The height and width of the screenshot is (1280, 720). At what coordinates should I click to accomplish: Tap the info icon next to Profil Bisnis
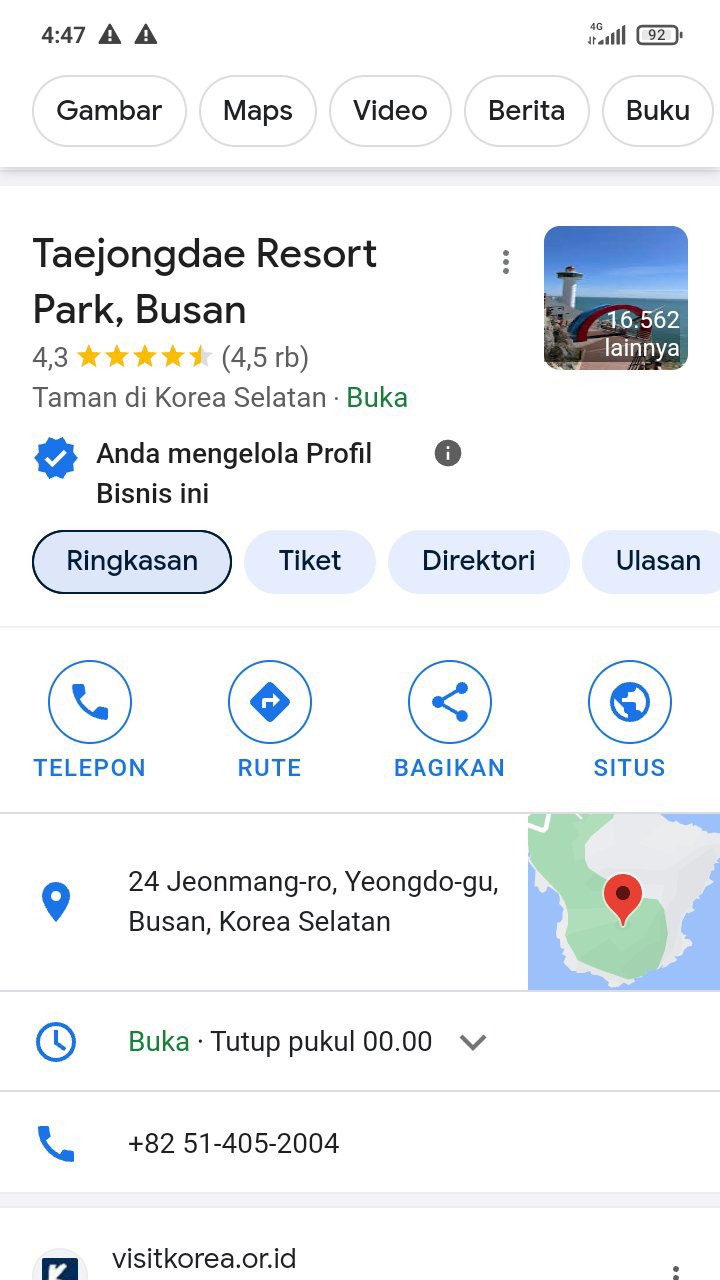coord(448,453)
